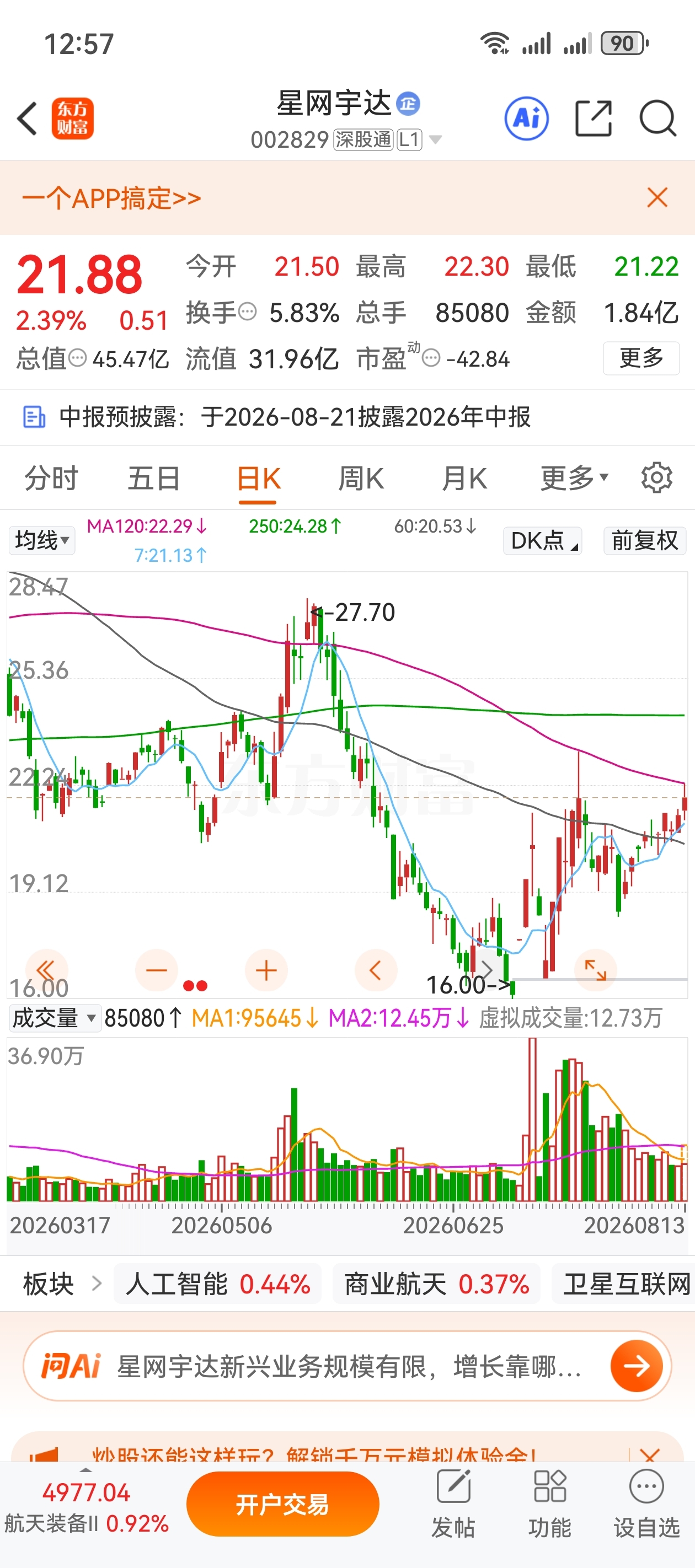Select the 月K chart tab
Screen dimensions: 695x1568
point(464,479)
